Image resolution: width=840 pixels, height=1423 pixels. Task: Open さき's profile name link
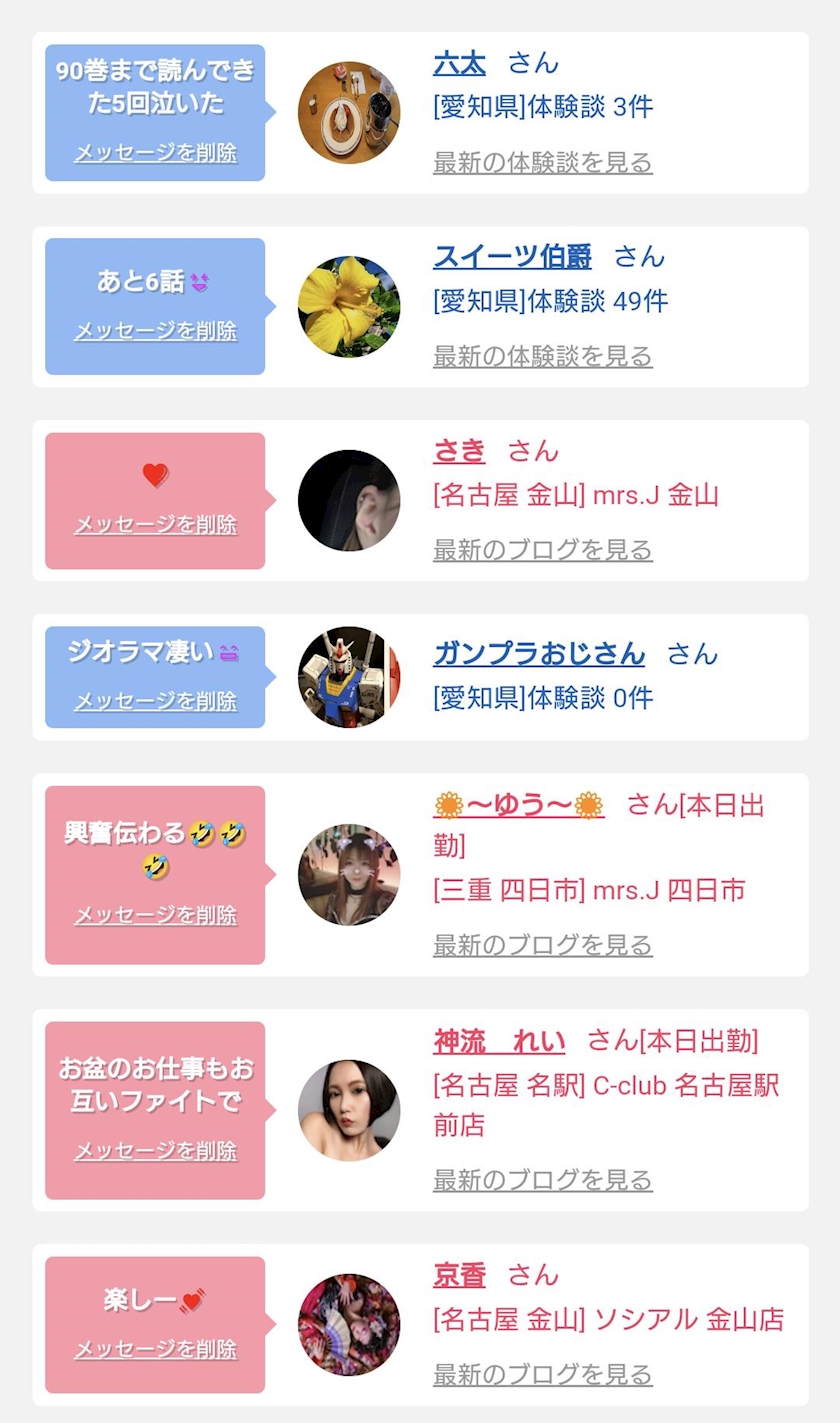pyautogui.click(x=459, y=451)
